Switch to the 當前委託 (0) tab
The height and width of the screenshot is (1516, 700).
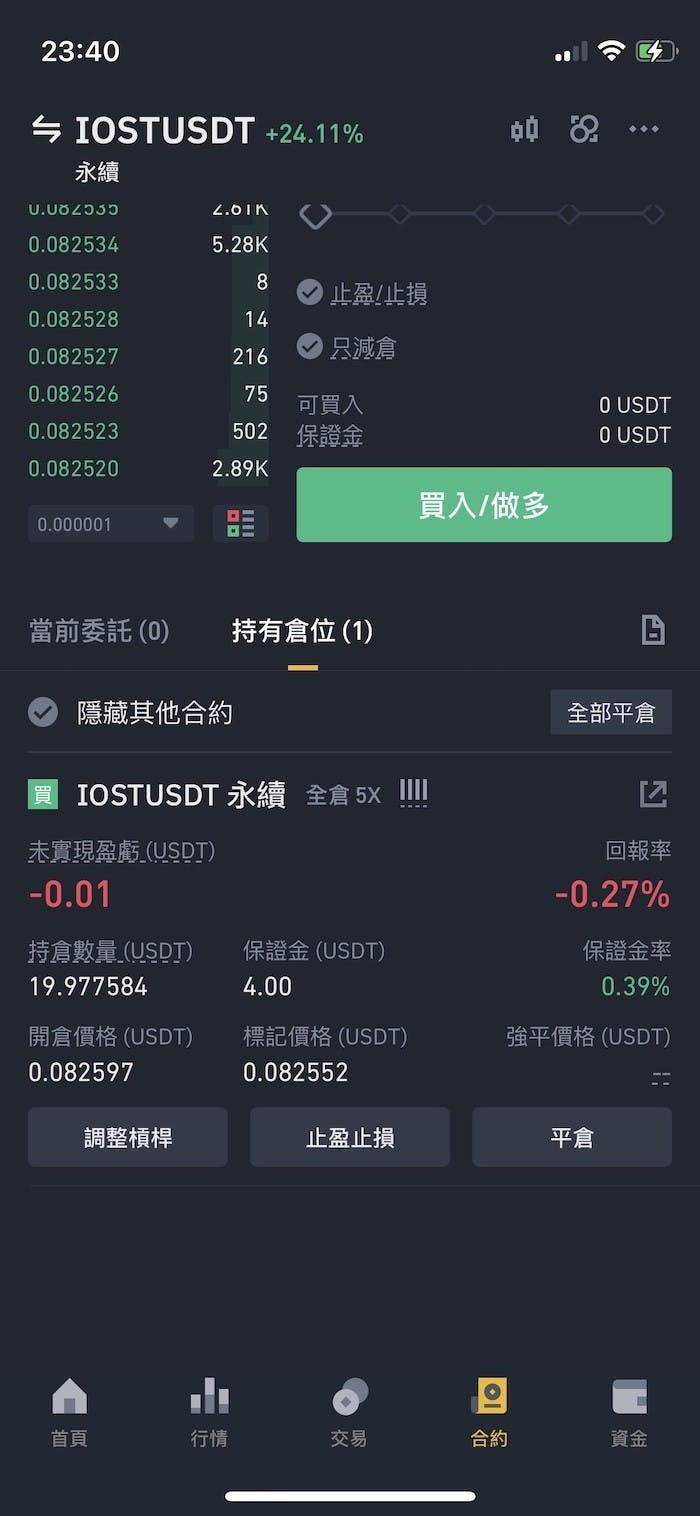99,631
